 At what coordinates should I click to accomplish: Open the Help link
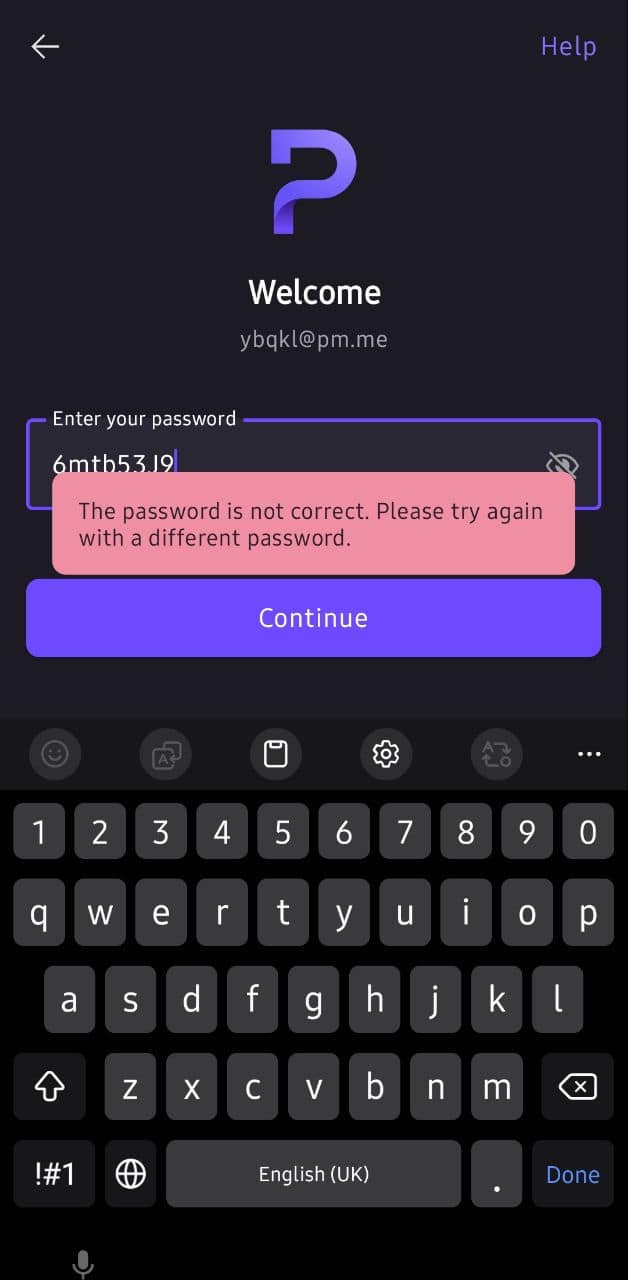point(568,46)
